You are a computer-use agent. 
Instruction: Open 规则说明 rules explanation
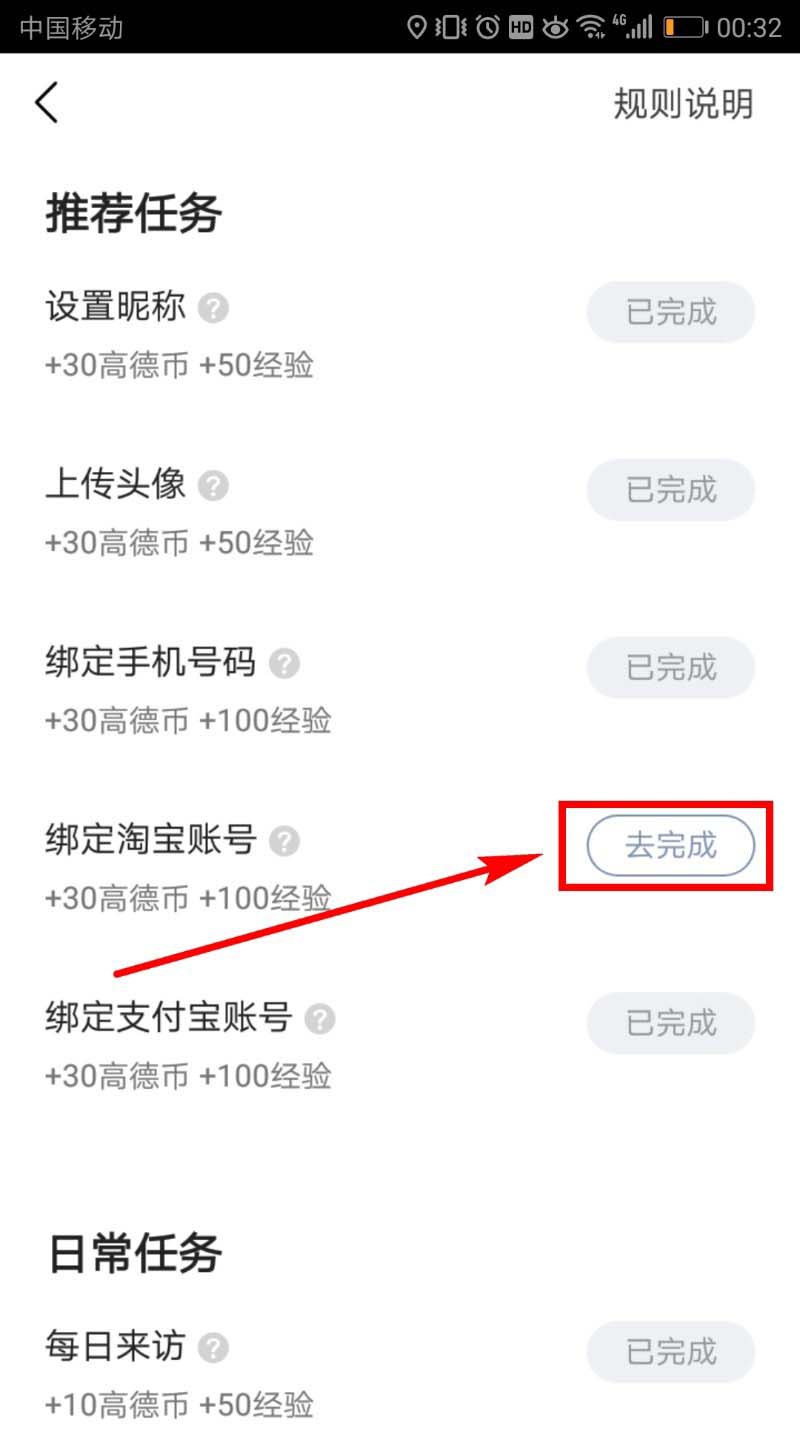pyautogui.click(x=683, y=104)
